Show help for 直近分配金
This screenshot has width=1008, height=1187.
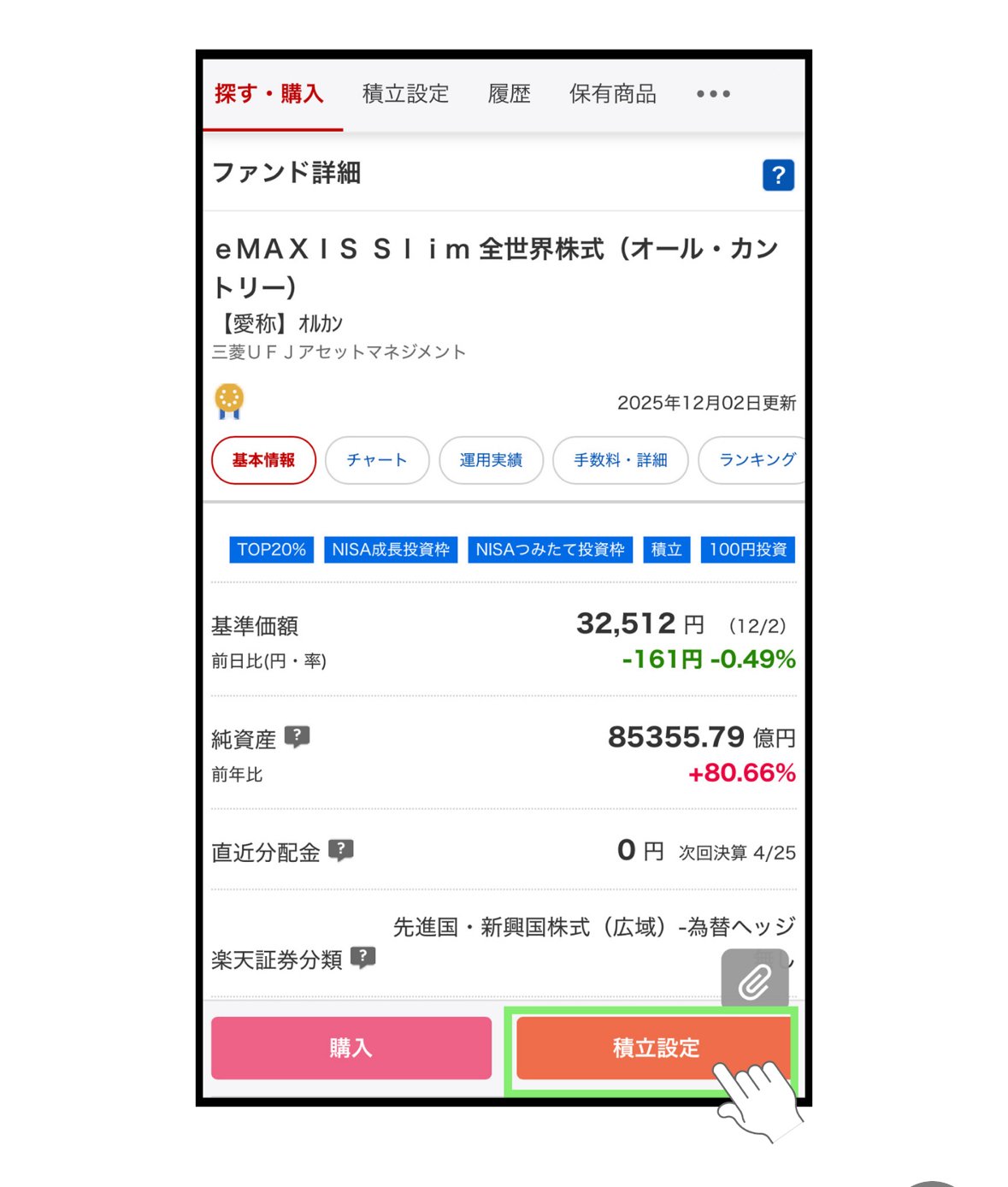click(x=341, y=850)
